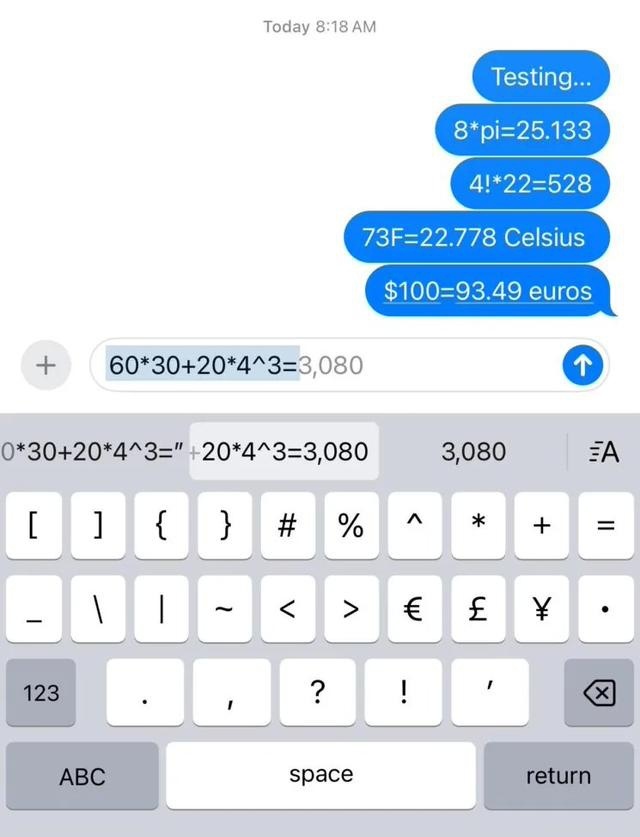Screen dimensions: 640x837
Task: Type the caret ^ key
Action: click(x=414, y=525)
